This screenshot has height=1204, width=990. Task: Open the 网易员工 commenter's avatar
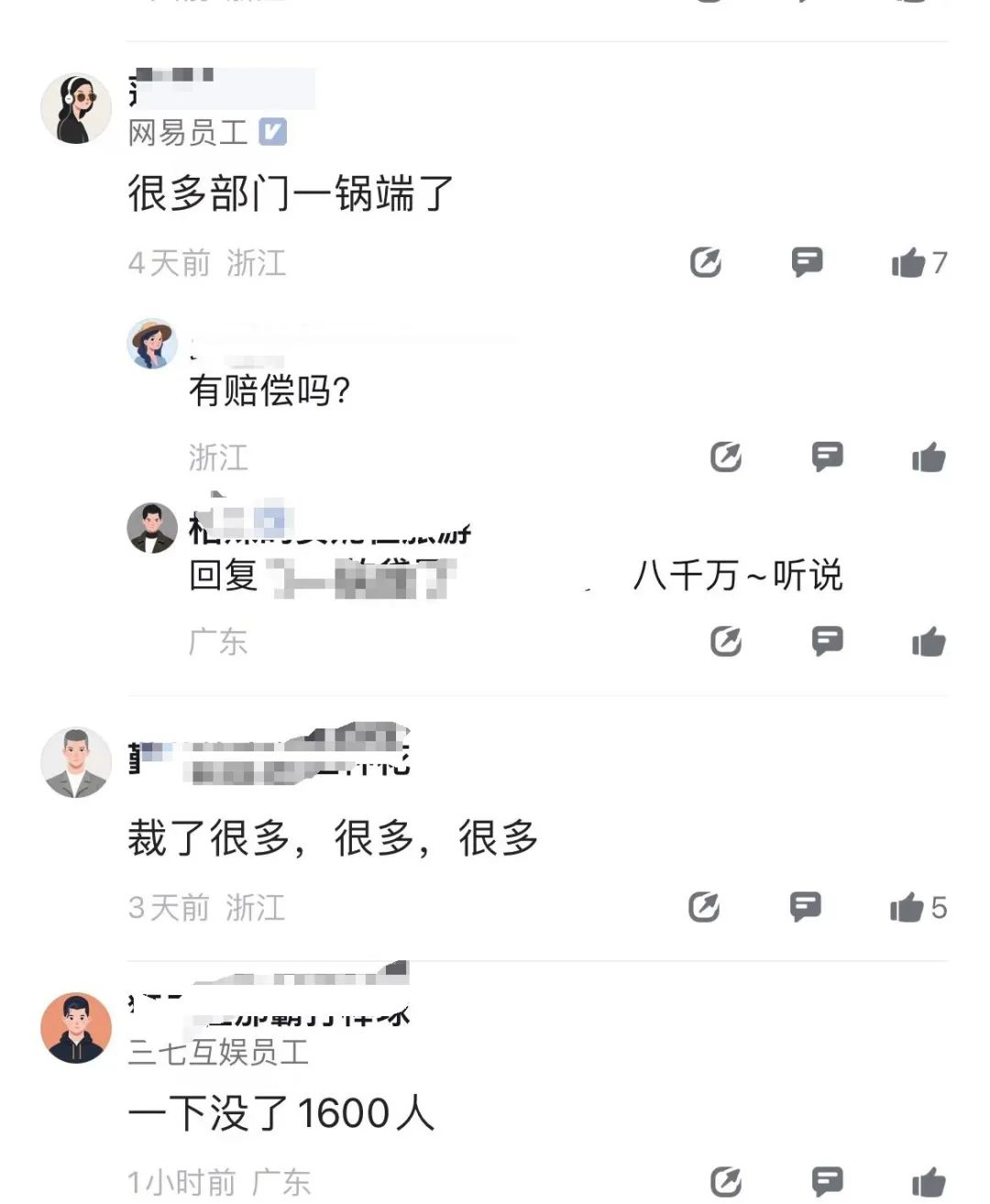point(76,109)
